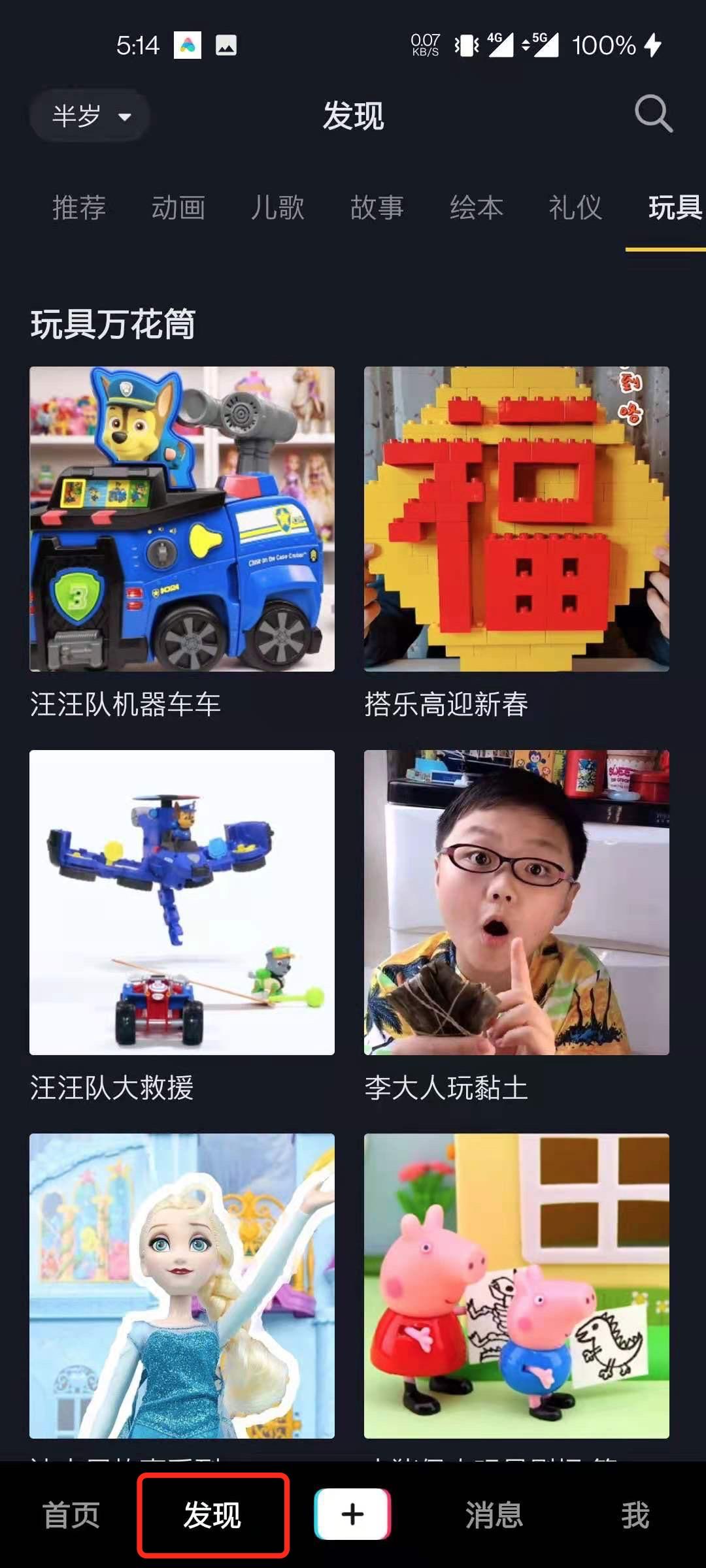This screenshot has width=706, height=1568.
Task: Switch to the 动画 tab
Action: click(178, 208)
